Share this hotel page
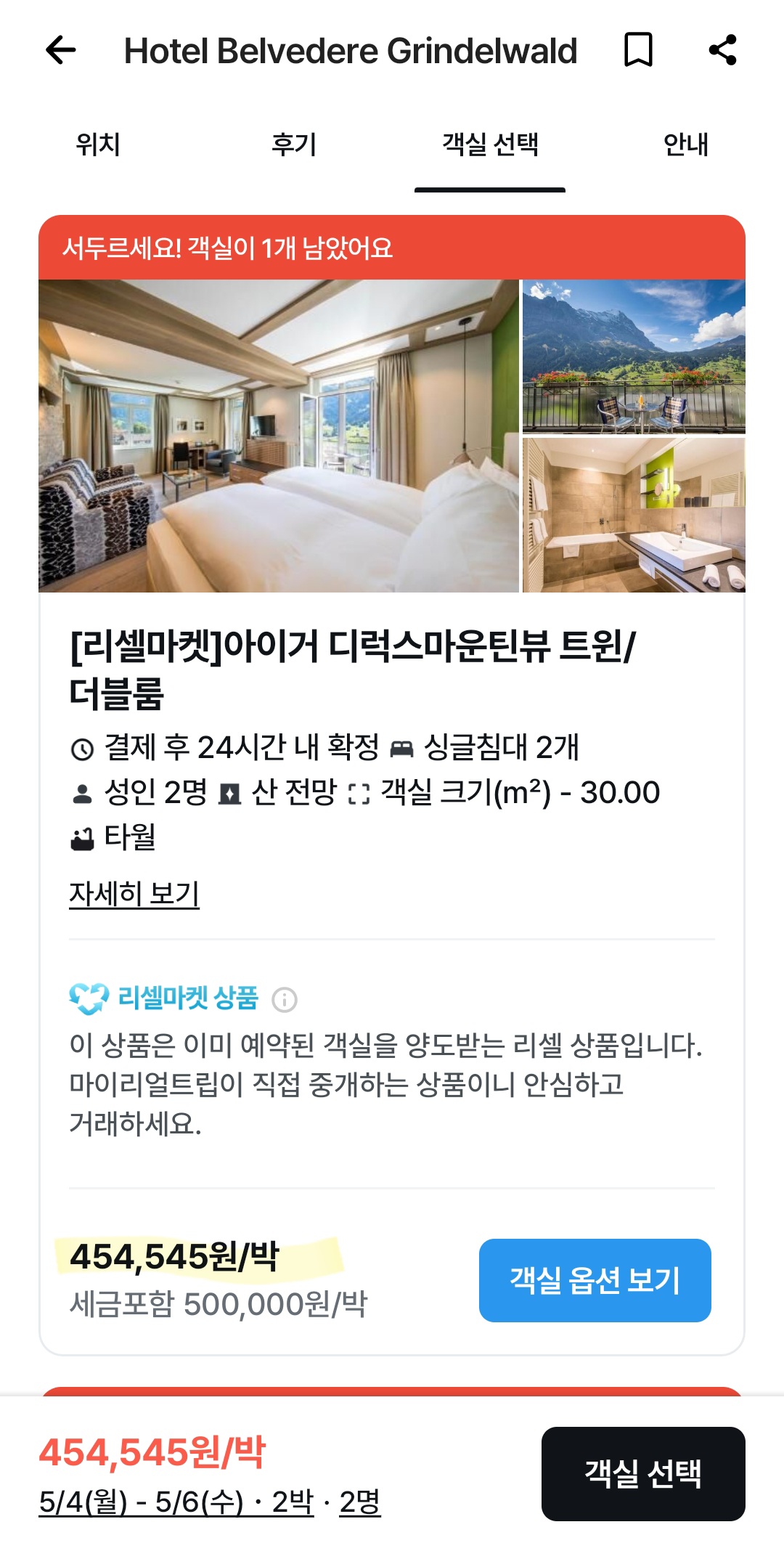784x1551 pixels. (x=722, y=51)
